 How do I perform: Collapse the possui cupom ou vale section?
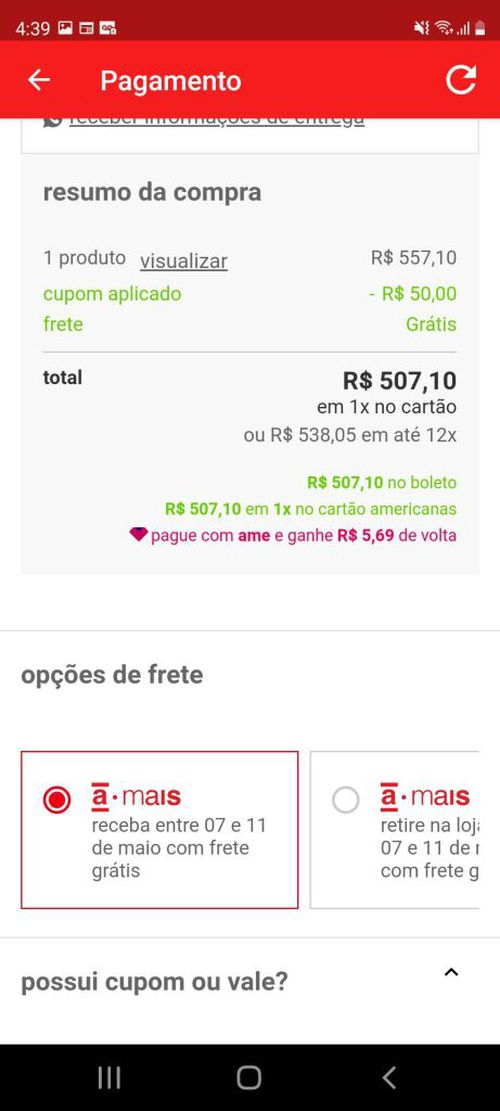[x=451, y=972]
